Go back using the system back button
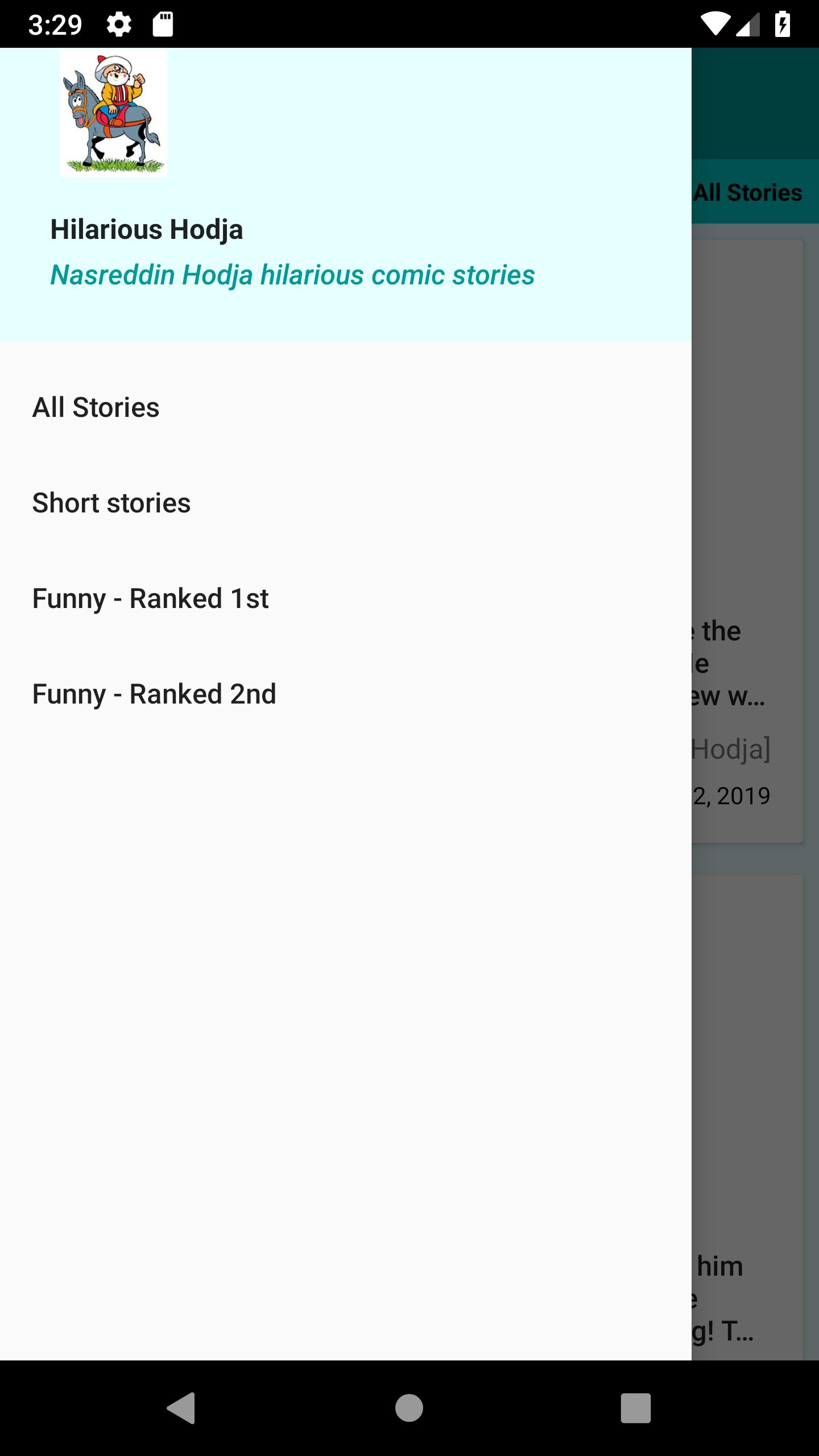The height and width of the screenshot is (1456, 819). pos(181,1408)
